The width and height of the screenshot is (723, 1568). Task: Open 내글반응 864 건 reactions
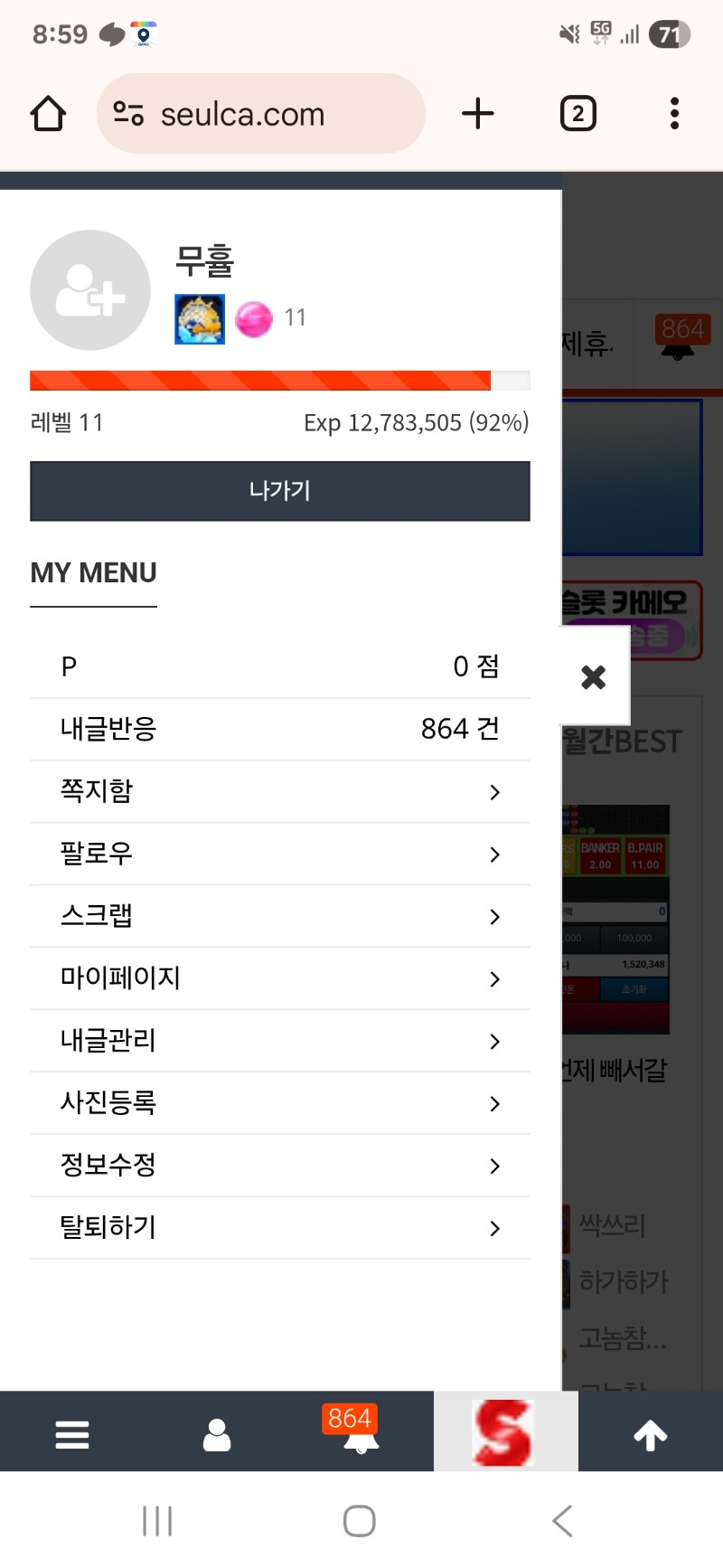(x=280, y=729)
